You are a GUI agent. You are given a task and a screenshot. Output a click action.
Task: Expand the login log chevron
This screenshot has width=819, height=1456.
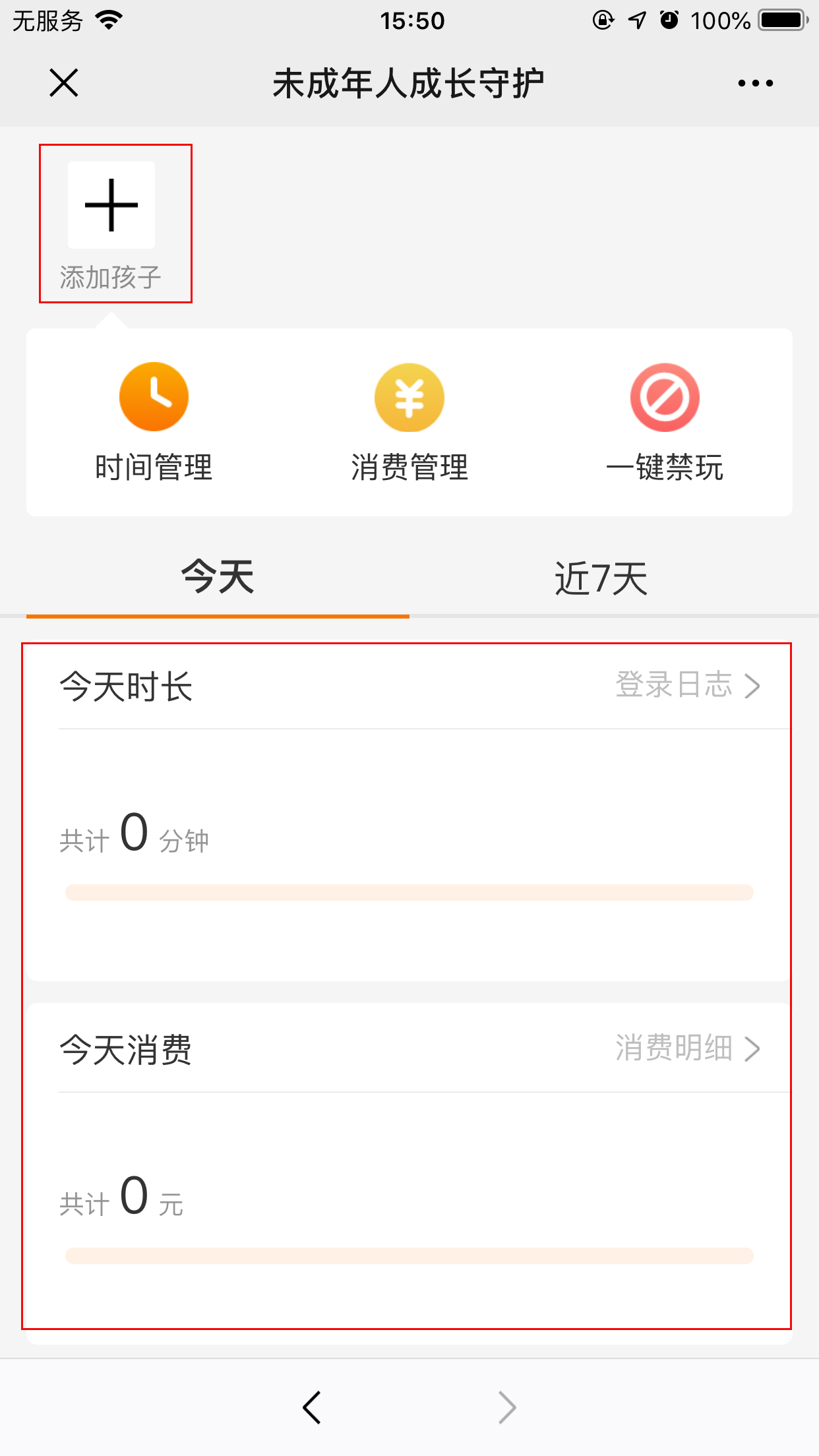coord(754,686)
